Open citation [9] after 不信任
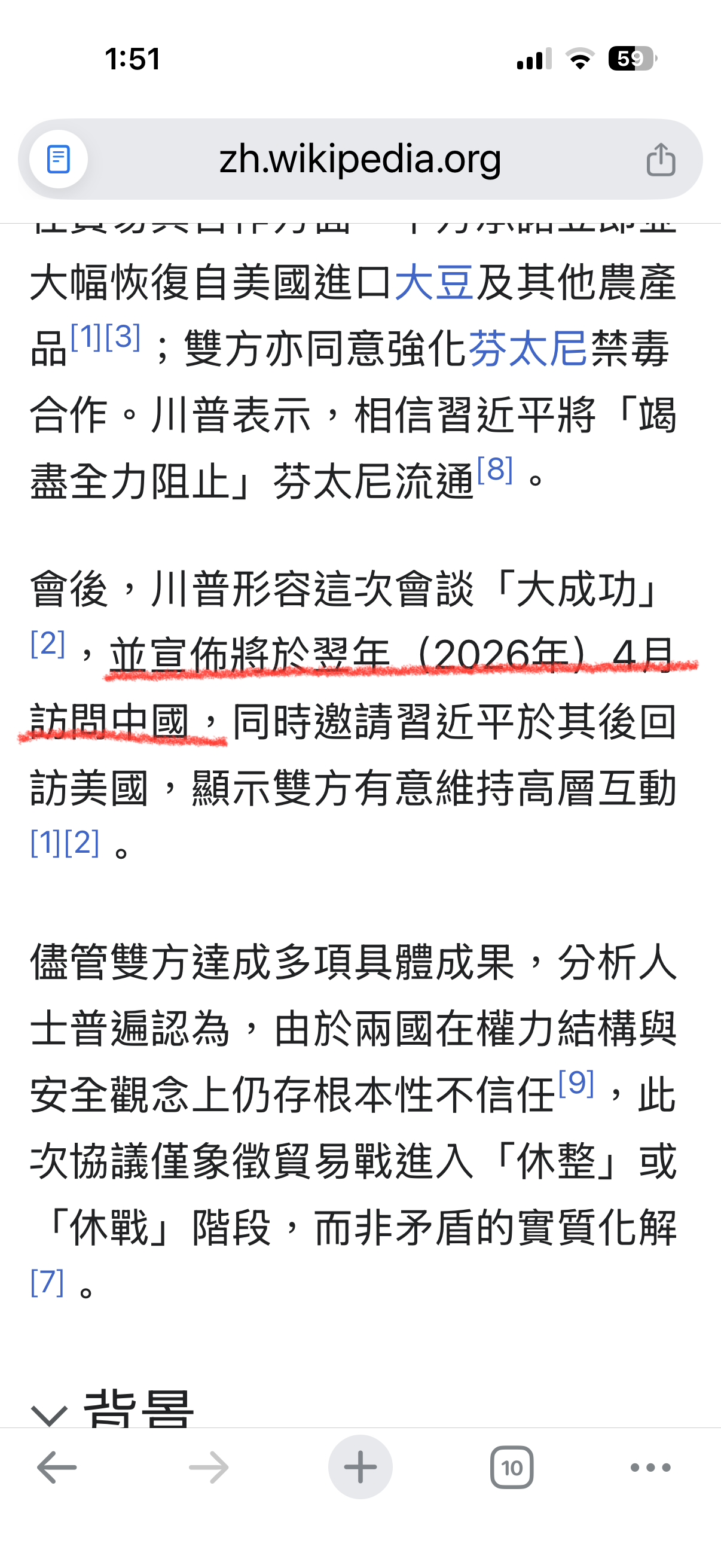Image resolution: width=721 pixels, height=1568 pixels. pos(576,1084)
